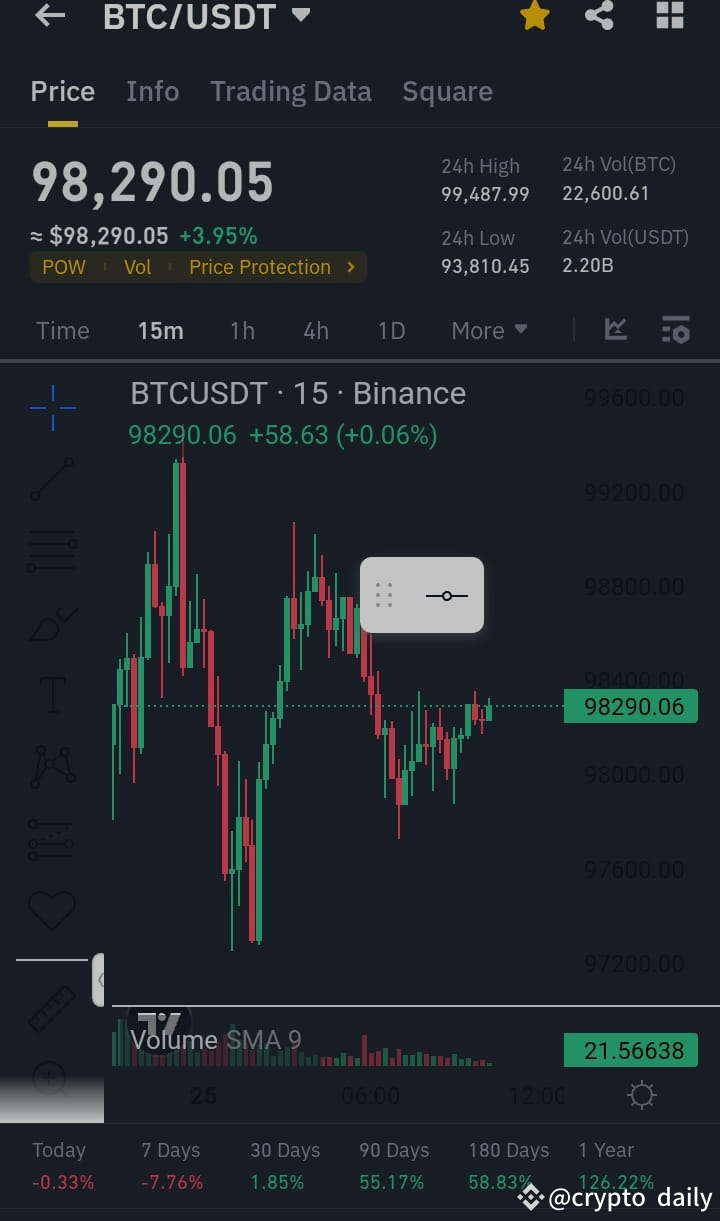Open chart style selector near timeframes
Screen dimensions: 720x1221
tap(616, 329)
